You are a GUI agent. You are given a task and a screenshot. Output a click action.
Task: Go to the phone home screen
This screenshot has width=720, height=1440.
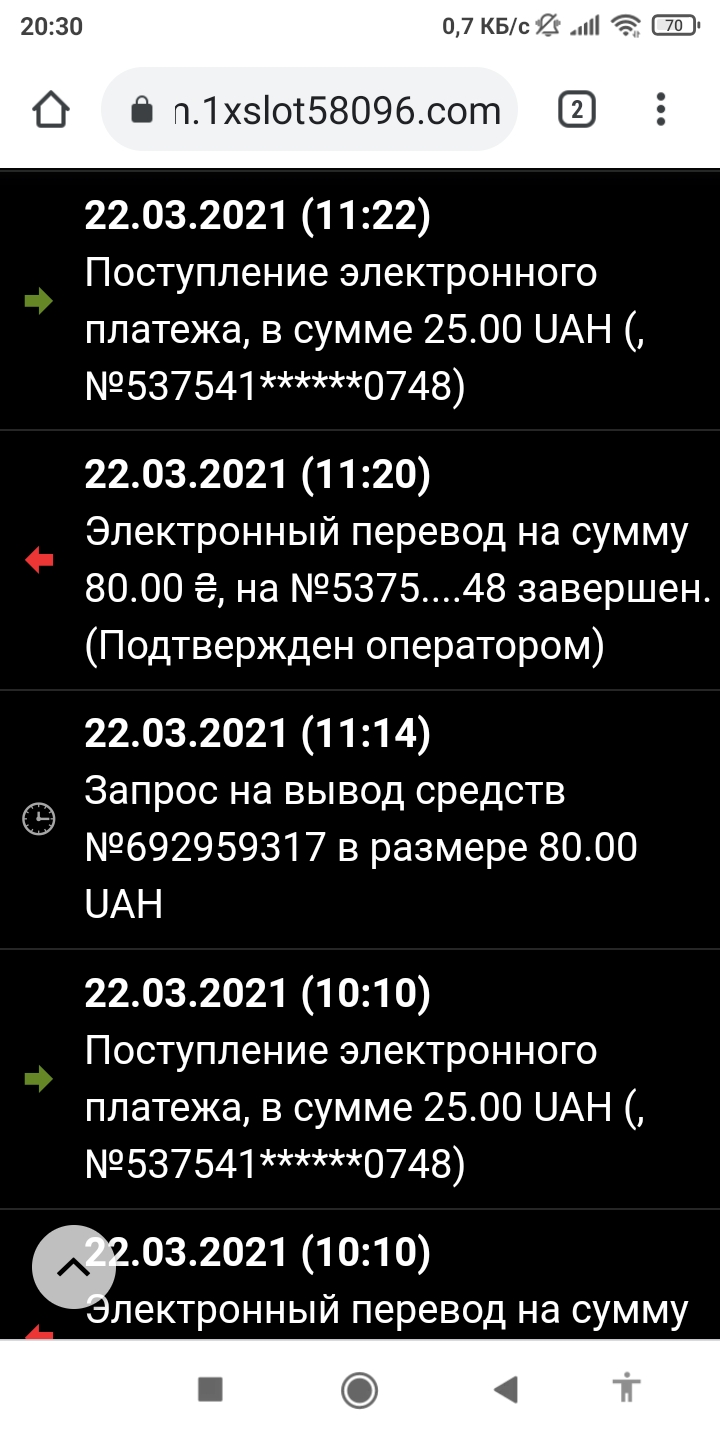point(359,1389)
